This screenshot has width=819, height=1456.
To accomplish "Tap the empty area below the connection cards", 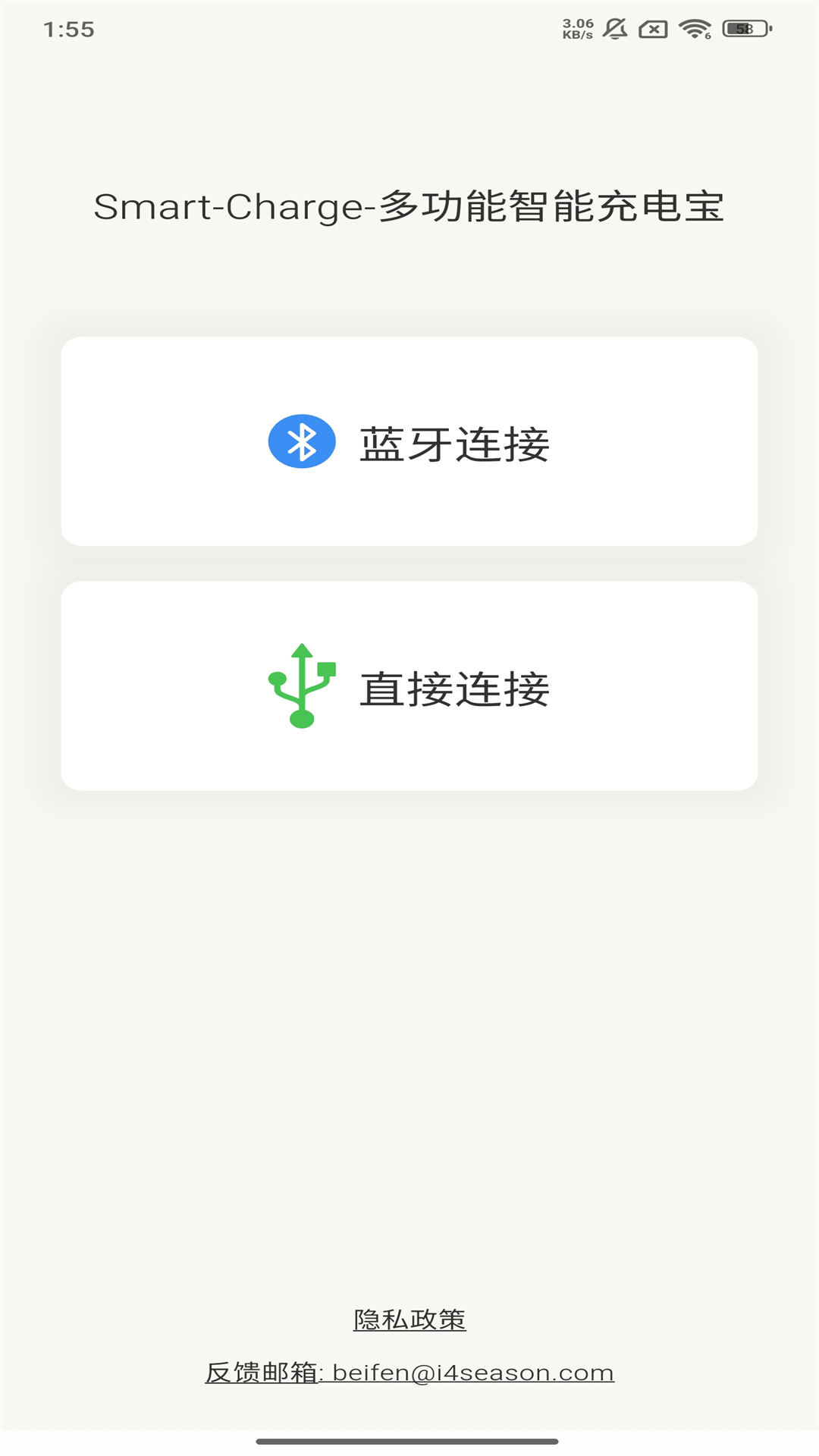I will [x=409, y=1024].
